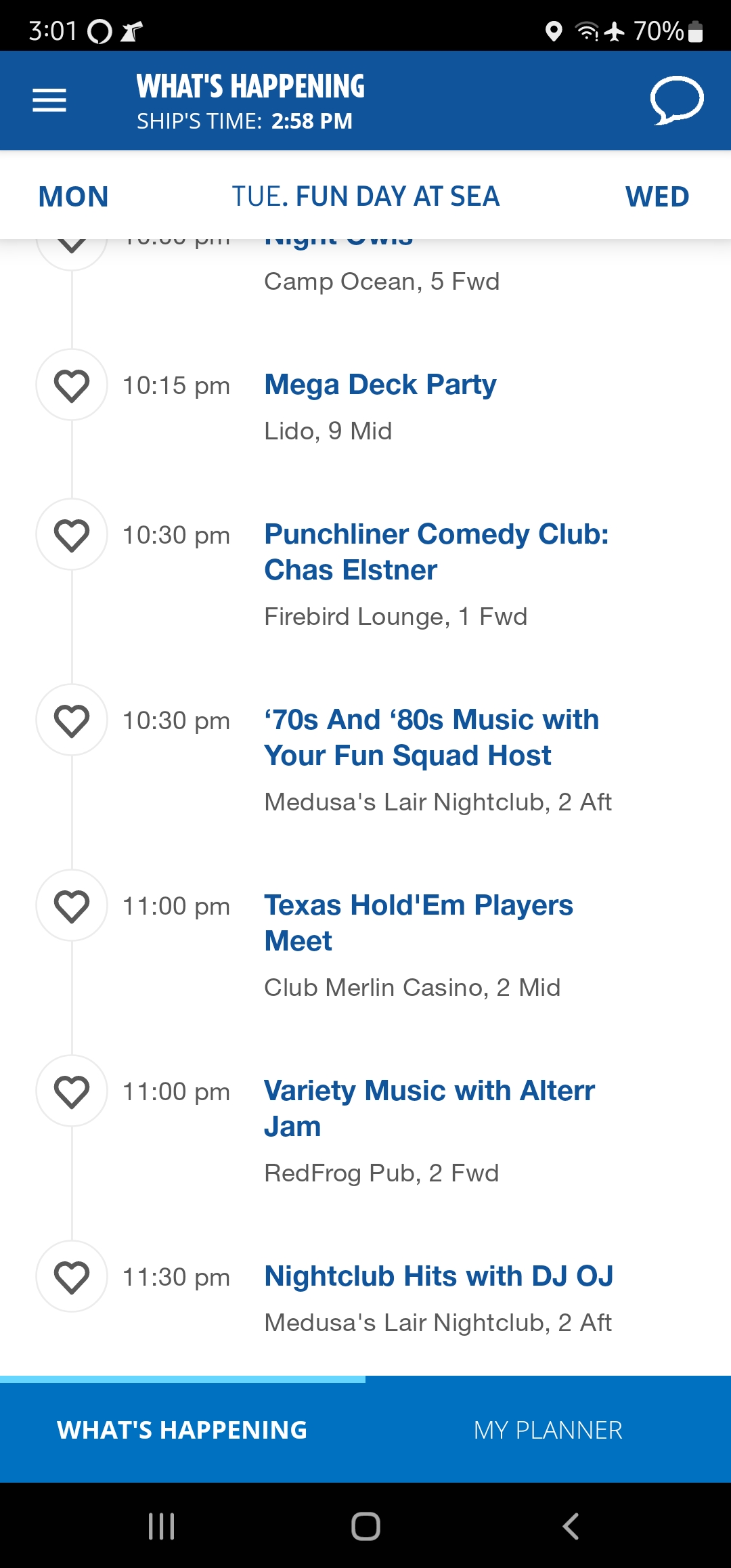Select the What's Happening bottom tab

point(183,1430)
